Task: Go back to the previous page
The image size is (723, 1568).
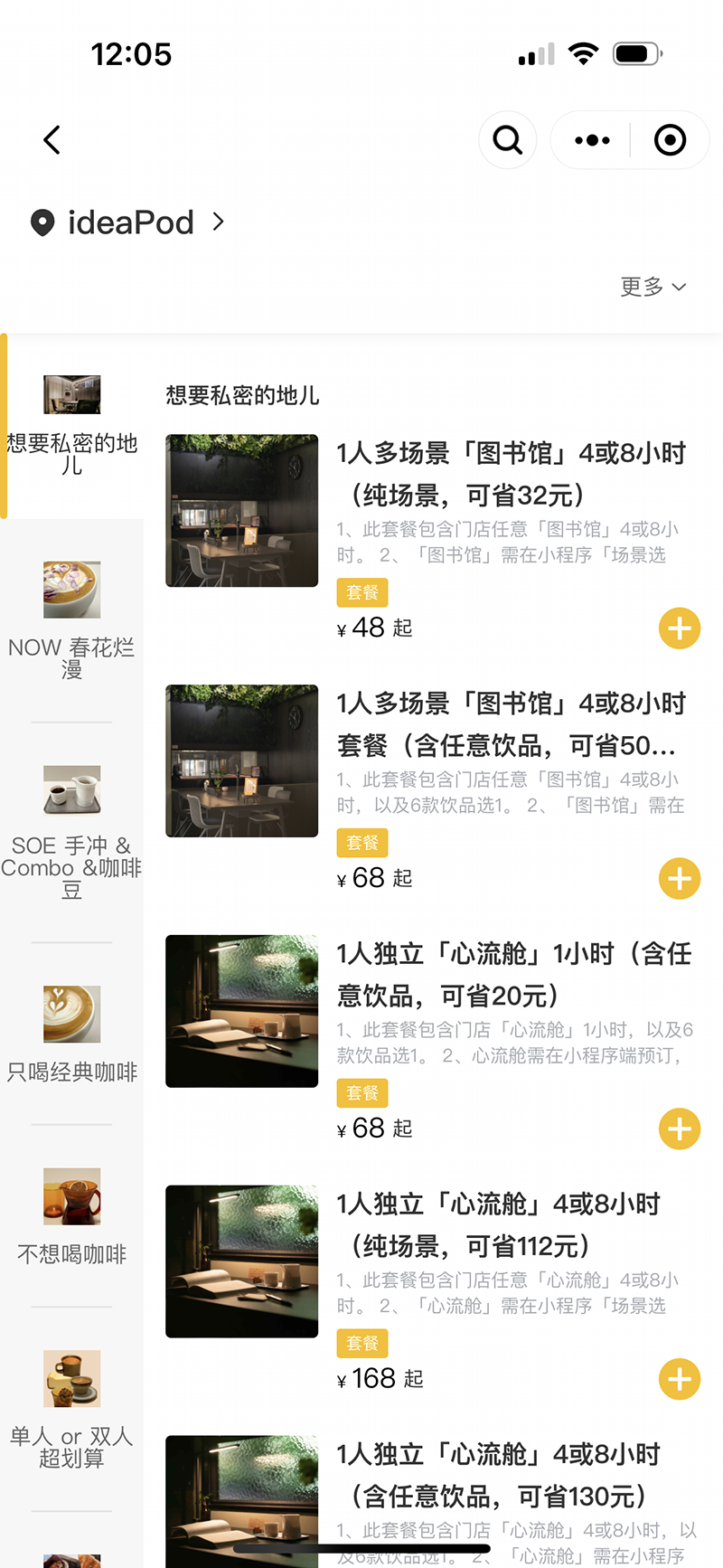Action: pos(52,140)
